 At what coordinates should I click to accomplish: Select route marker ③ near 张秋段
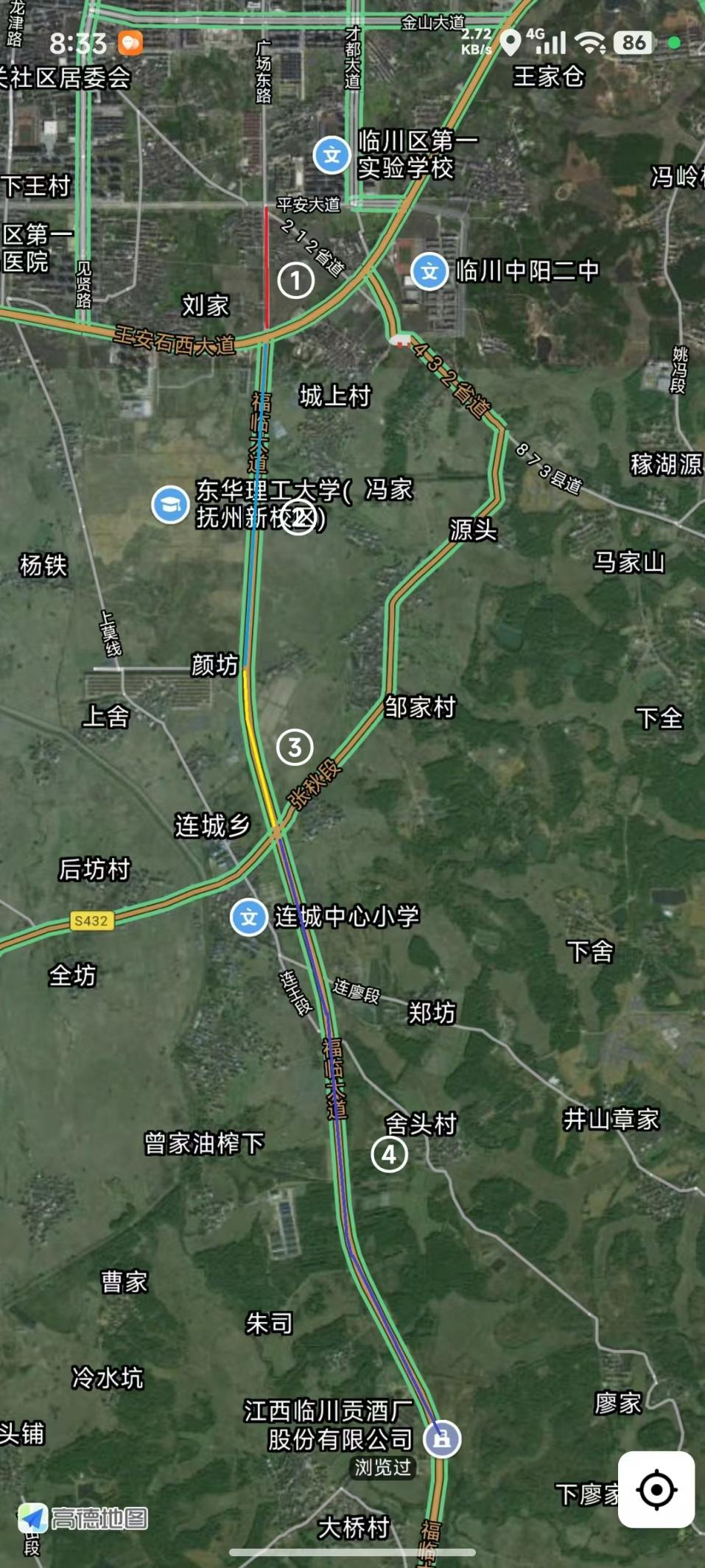294,748
